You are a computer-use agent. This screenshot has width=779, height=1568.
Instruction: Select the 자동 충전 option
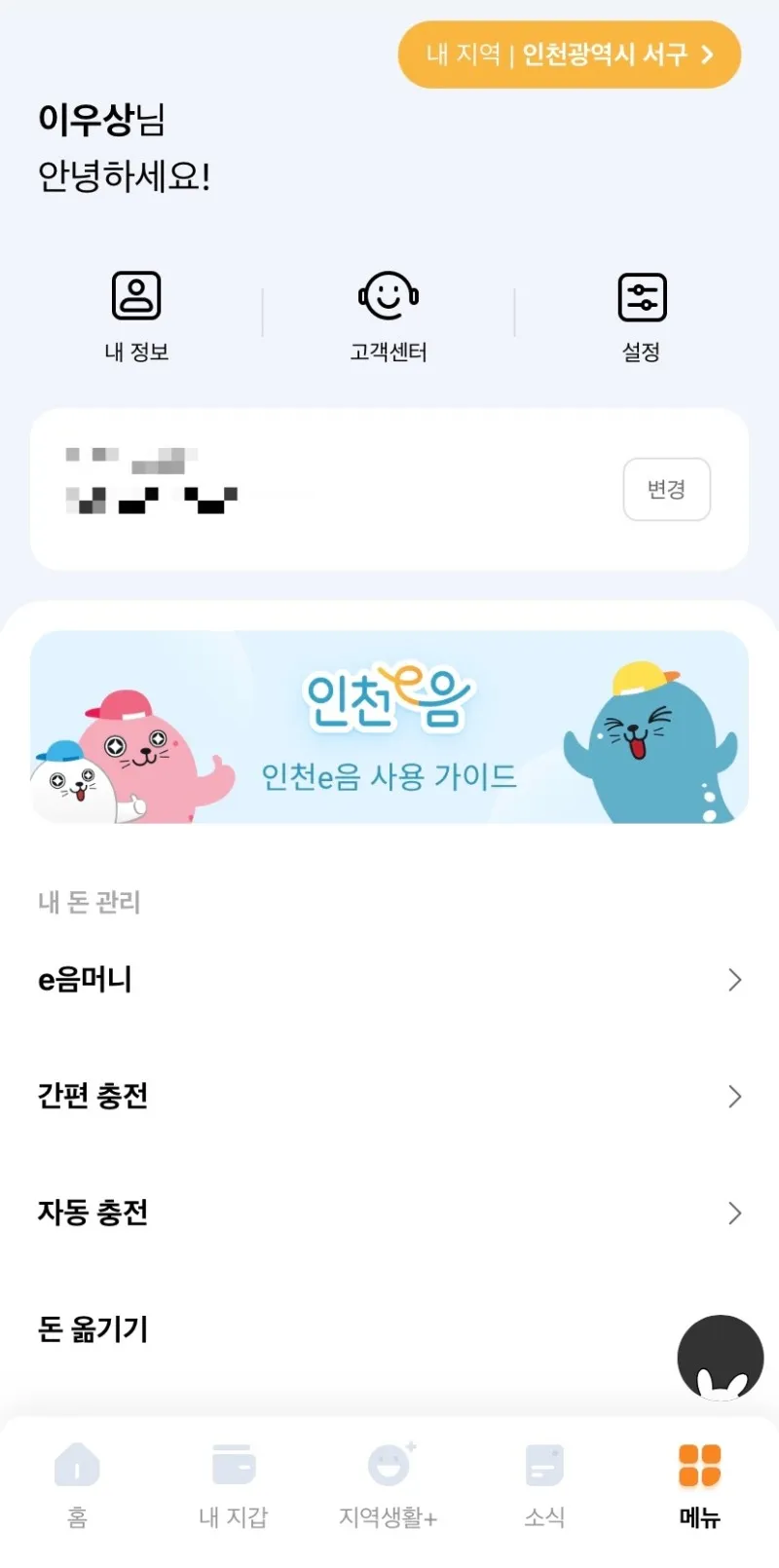click(x=389, y=1213)
